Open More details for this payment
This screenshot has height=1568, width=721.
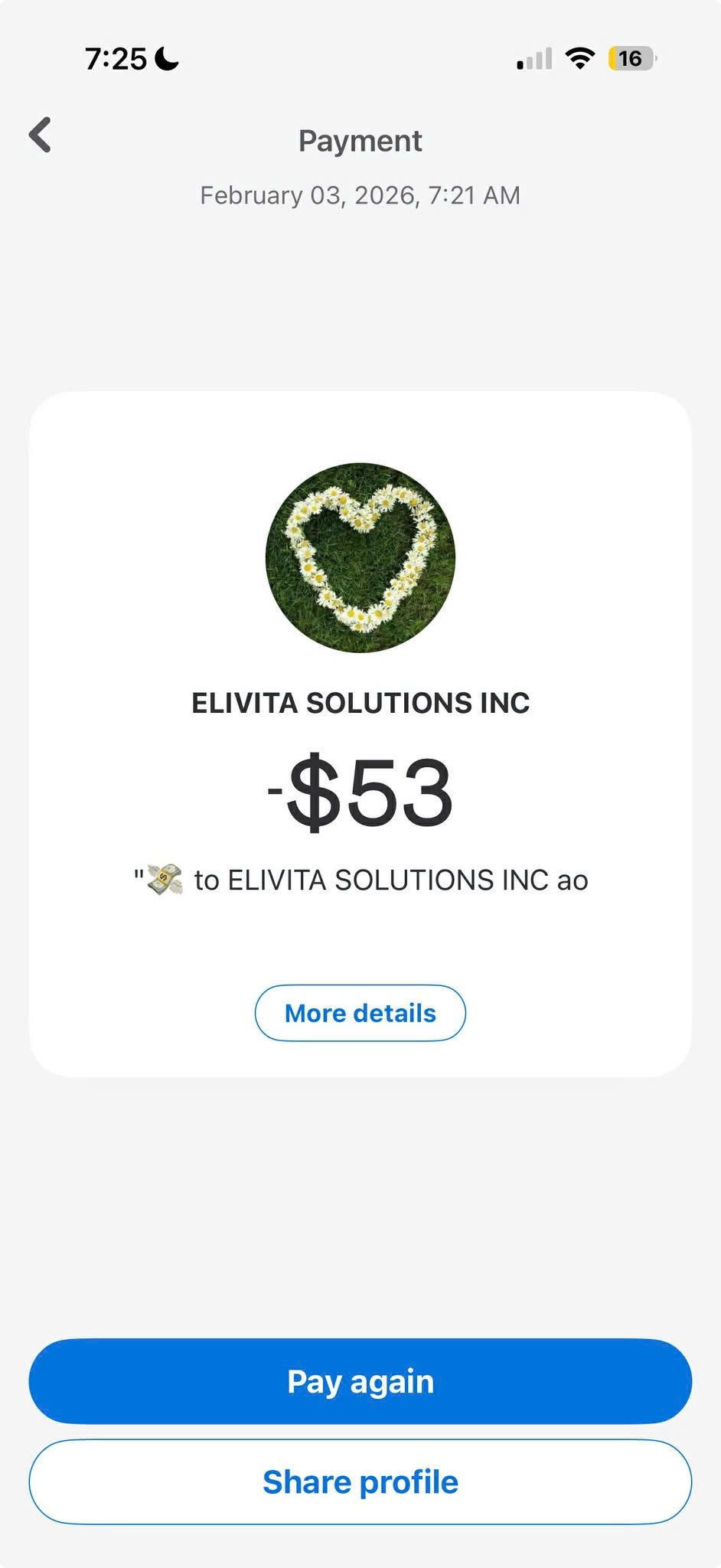point(360,1013)
